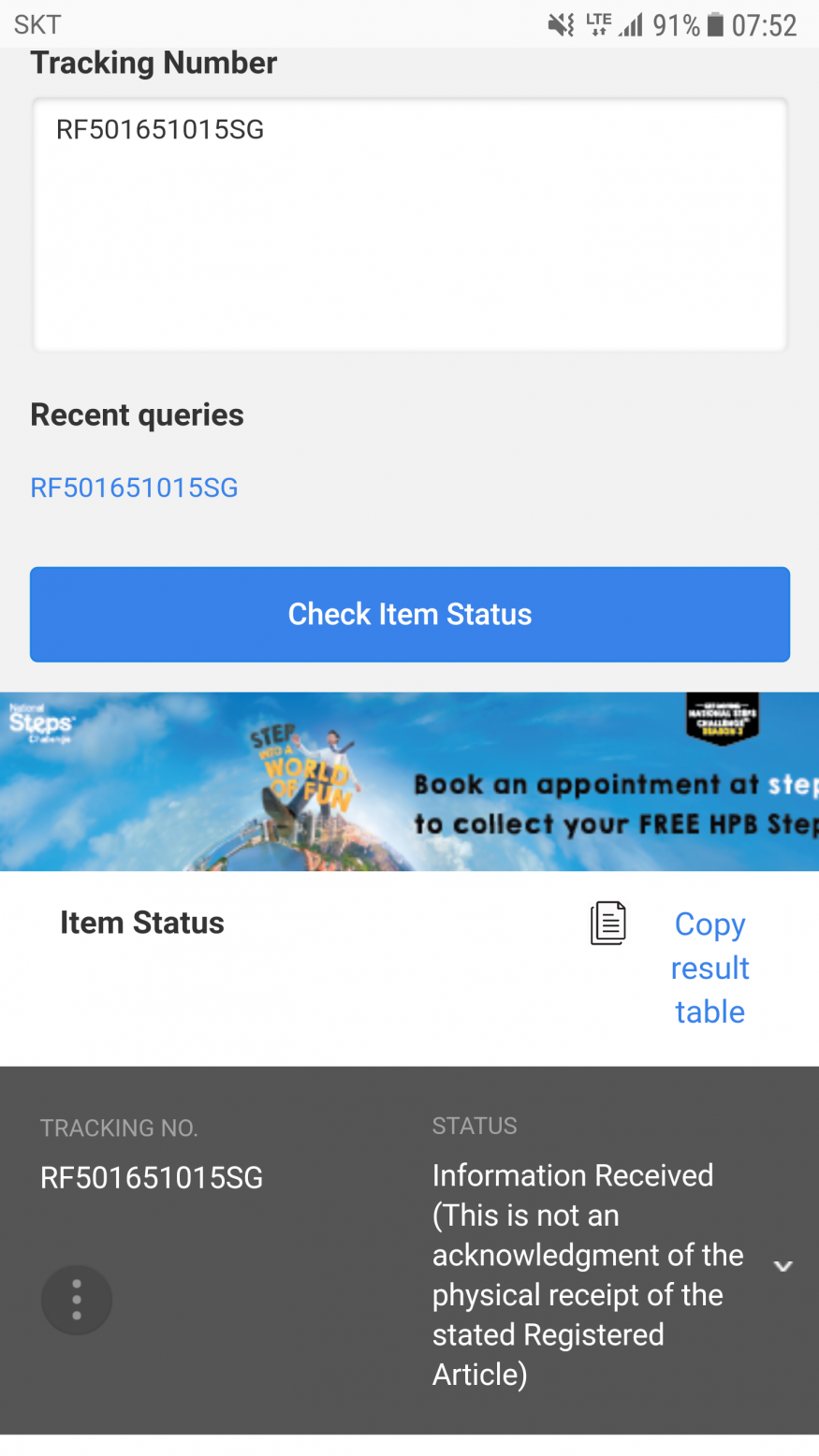Open recent query RF501651015SG link

[x=134, y=488]
